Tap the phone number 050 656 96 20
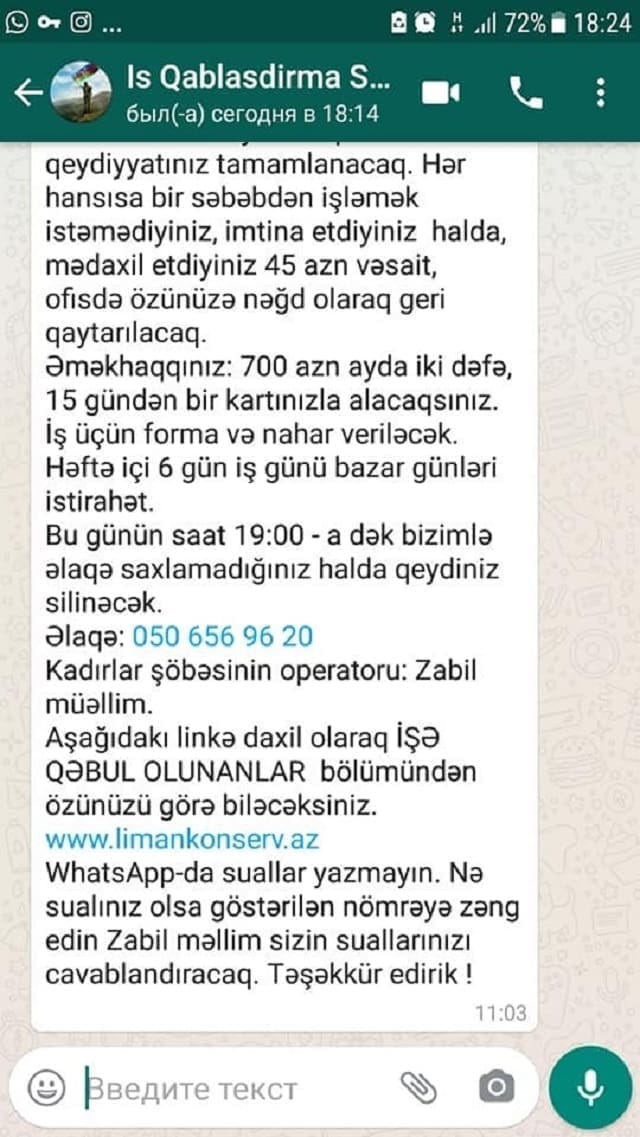 [x=223, y=636]
